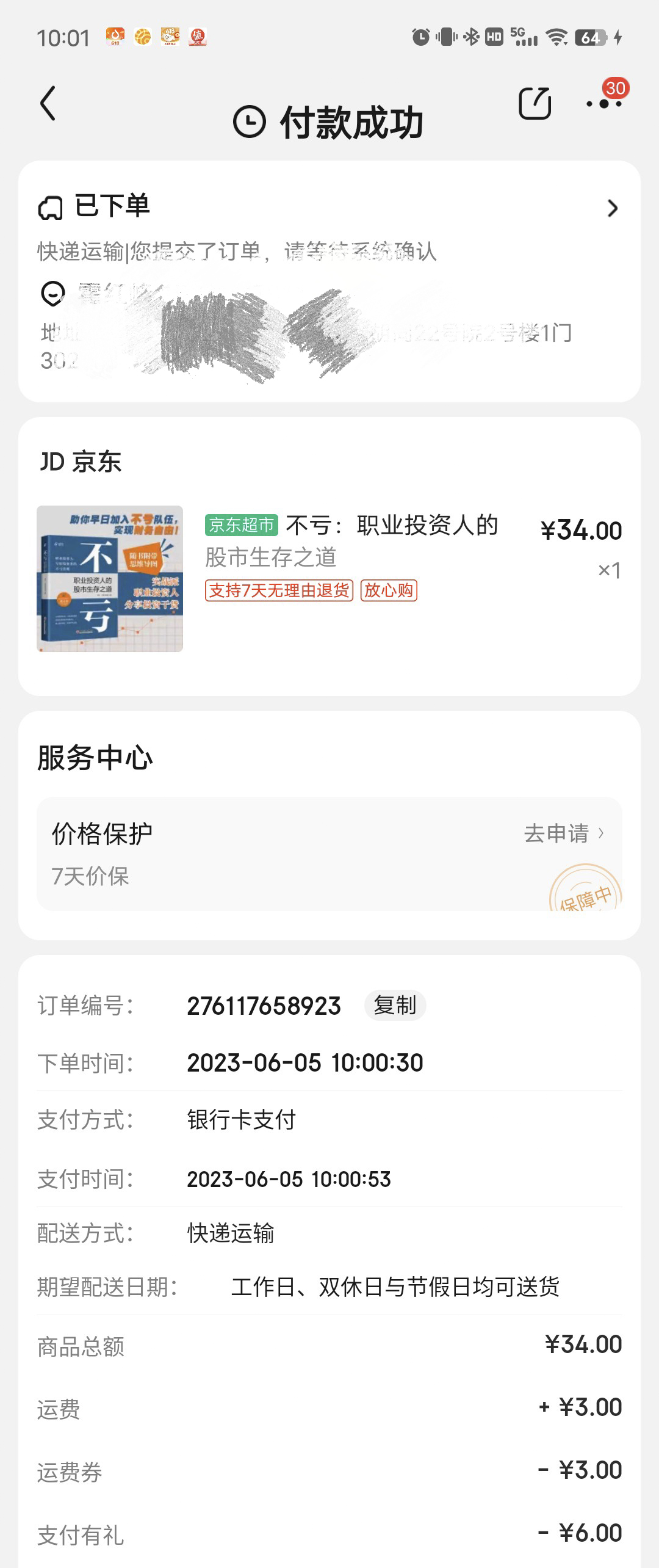
Task: Open the three-dot more menu
Action: click(603, 103)
